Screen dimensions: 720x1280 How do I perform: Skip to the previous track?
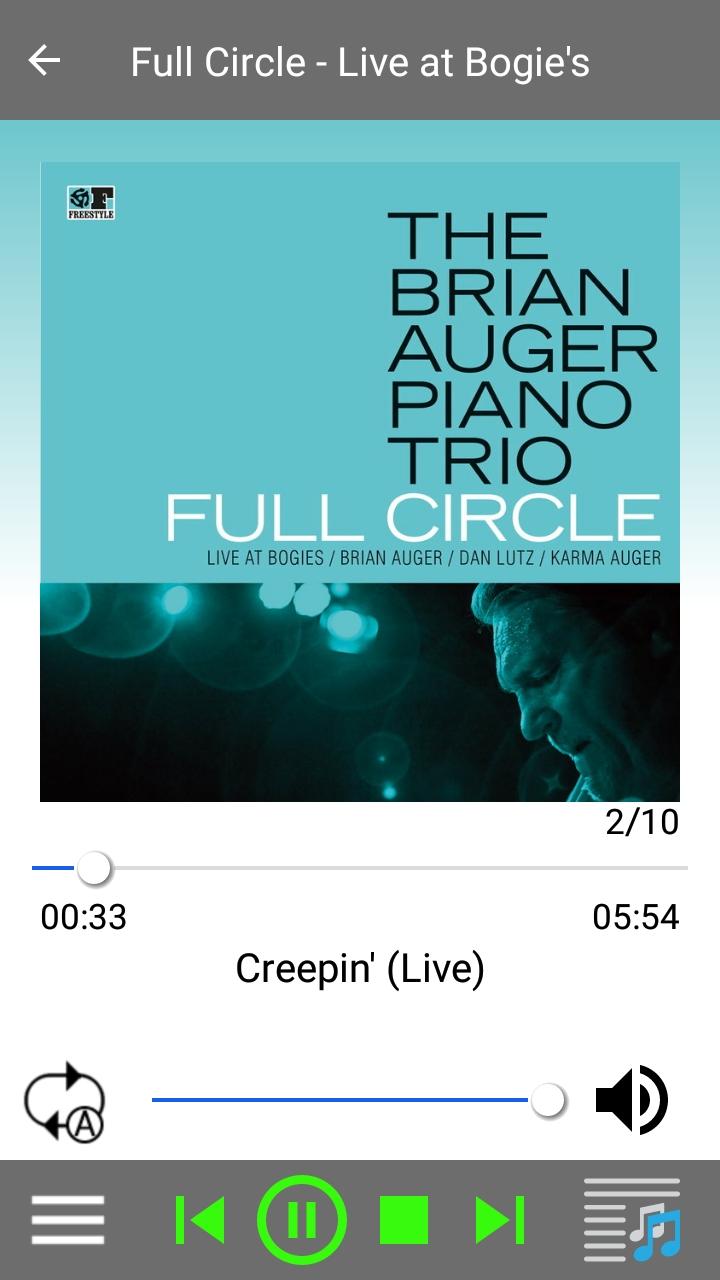pyautogui.click(x=200, y=1220)
